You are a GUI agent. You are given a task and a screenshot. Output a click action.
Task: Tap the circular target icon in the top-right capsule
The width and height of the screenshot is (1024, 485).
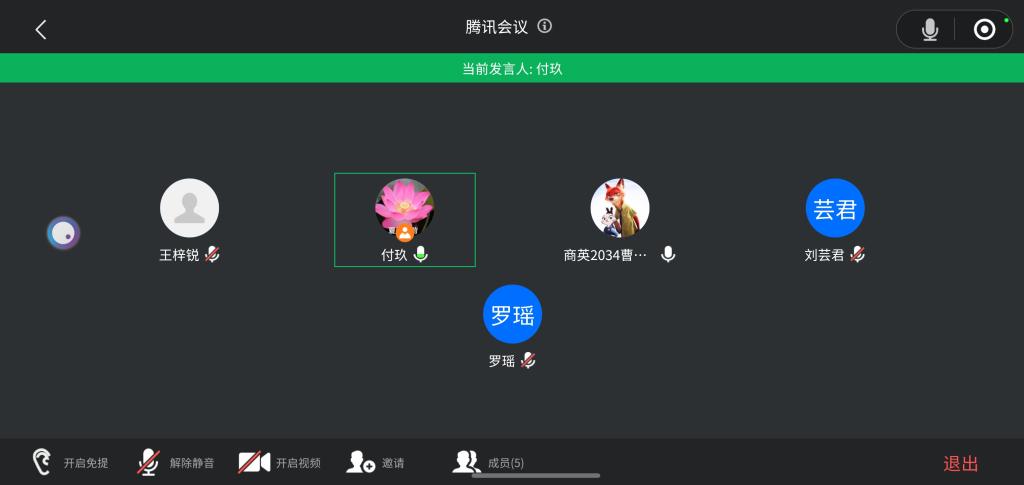click(984, 30)
